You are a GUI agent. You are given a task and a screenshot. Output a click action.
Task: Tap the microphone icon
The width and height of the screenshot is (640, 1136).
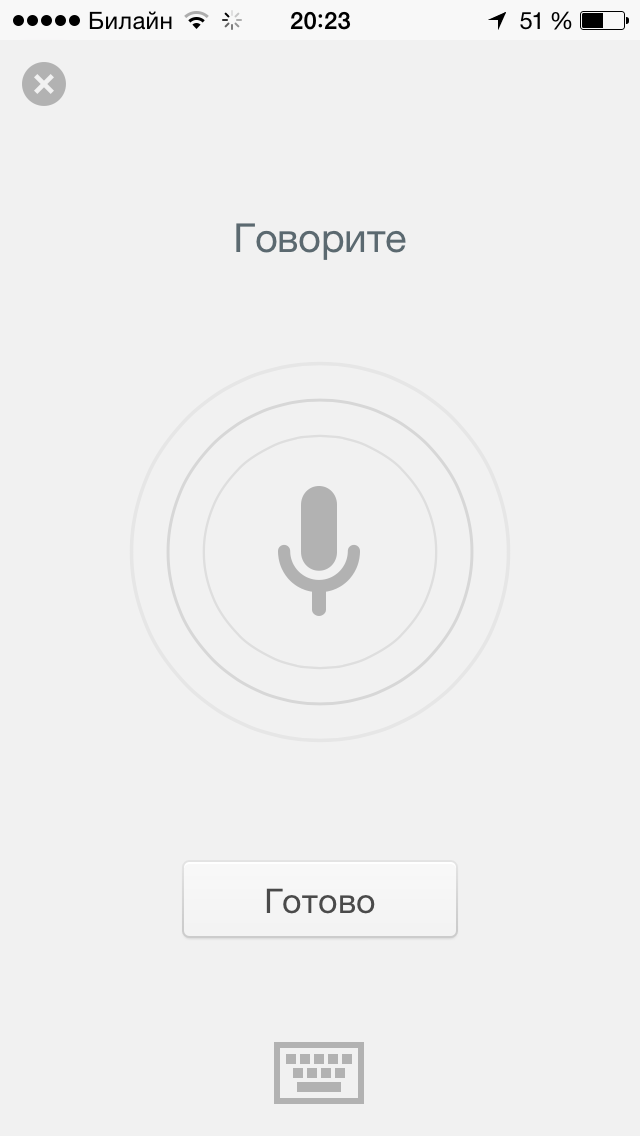click(x=319, y=551)
